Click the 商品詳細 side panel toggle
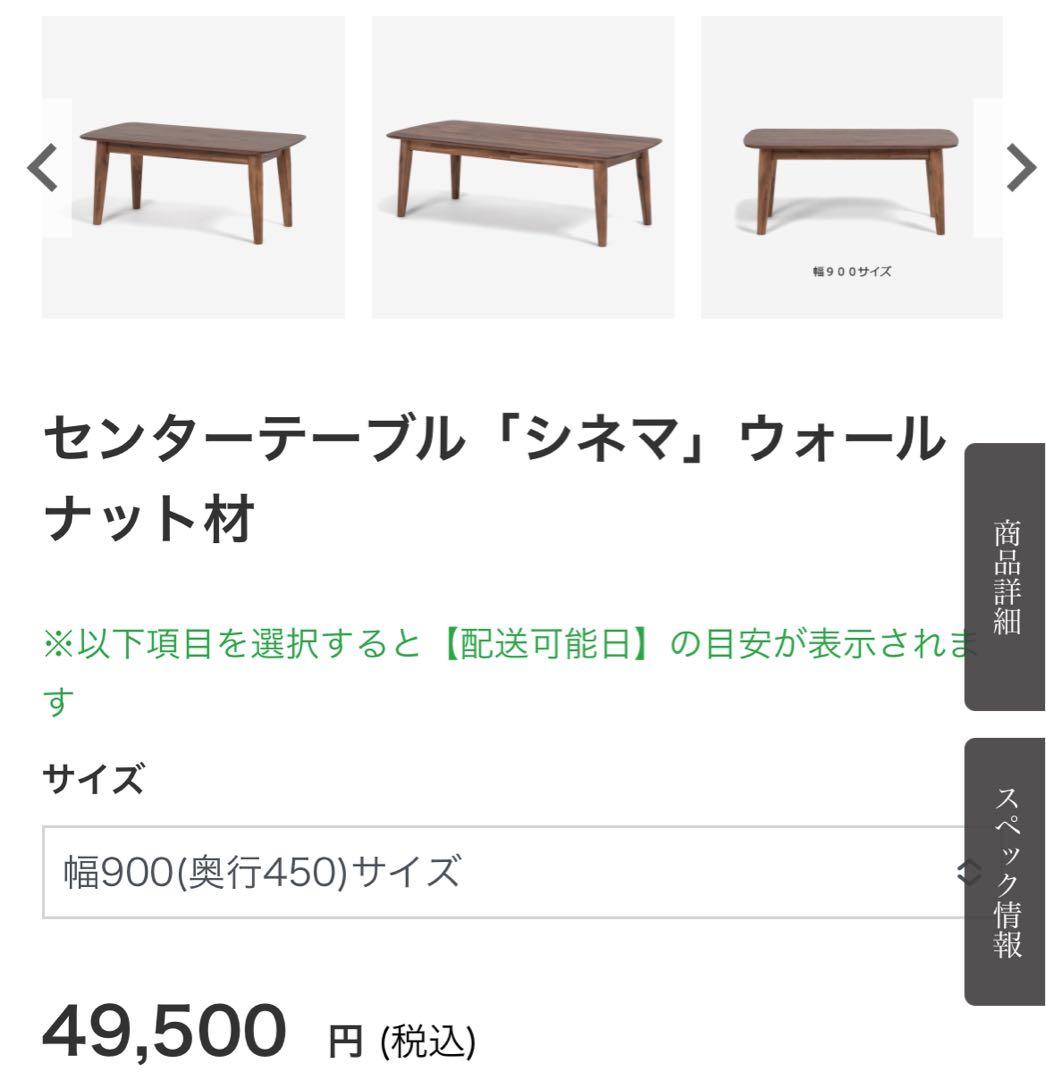This screenshot has width=1046, height=1080. pos(1003,573)
